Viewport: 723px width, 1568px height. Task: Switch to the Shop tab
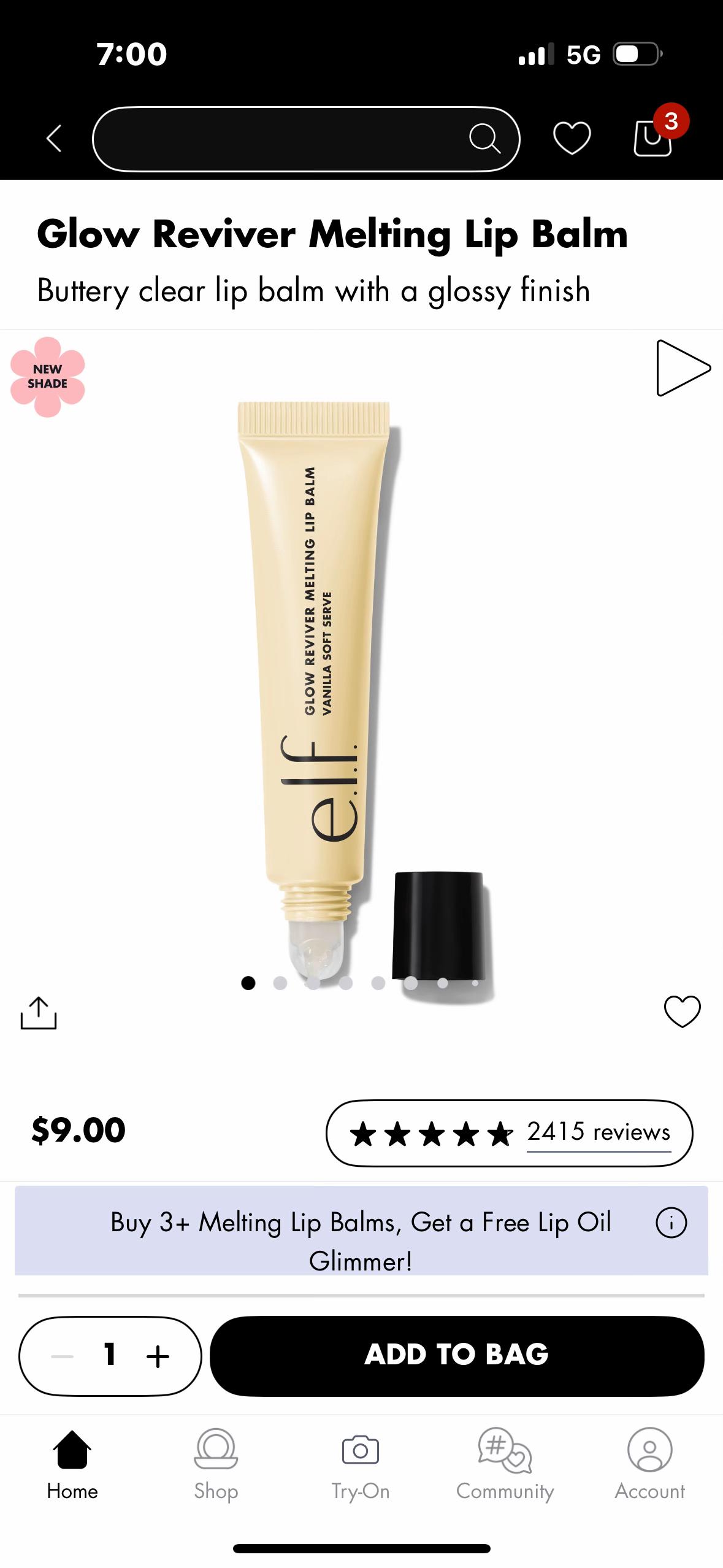[216, 1464]
